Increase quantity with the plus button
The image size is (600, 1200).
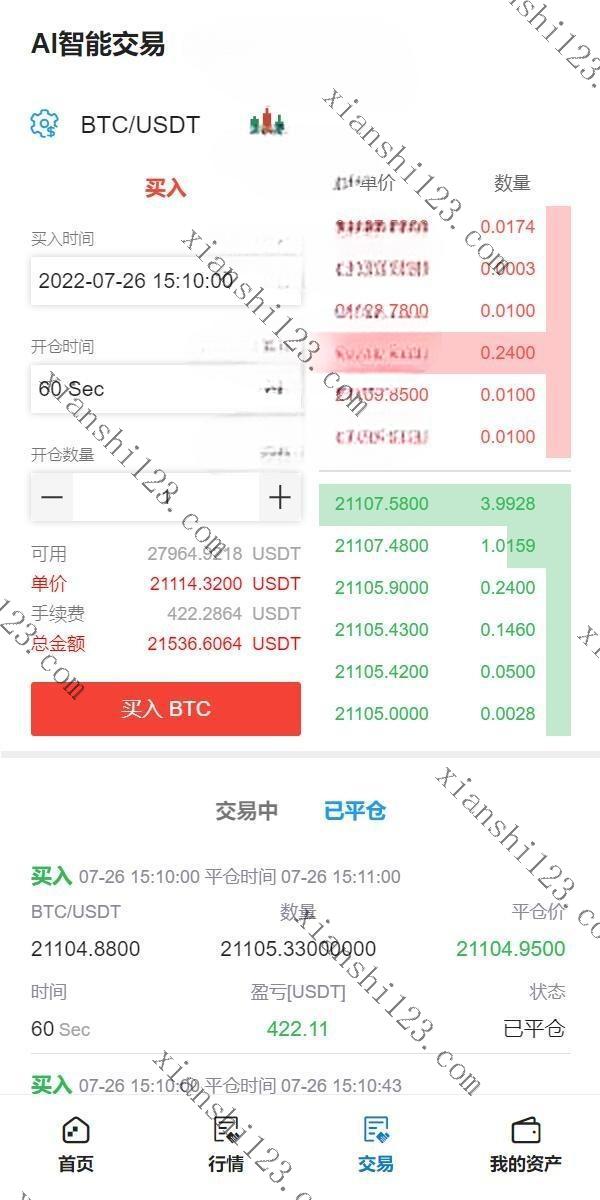[x=280, y=497]
